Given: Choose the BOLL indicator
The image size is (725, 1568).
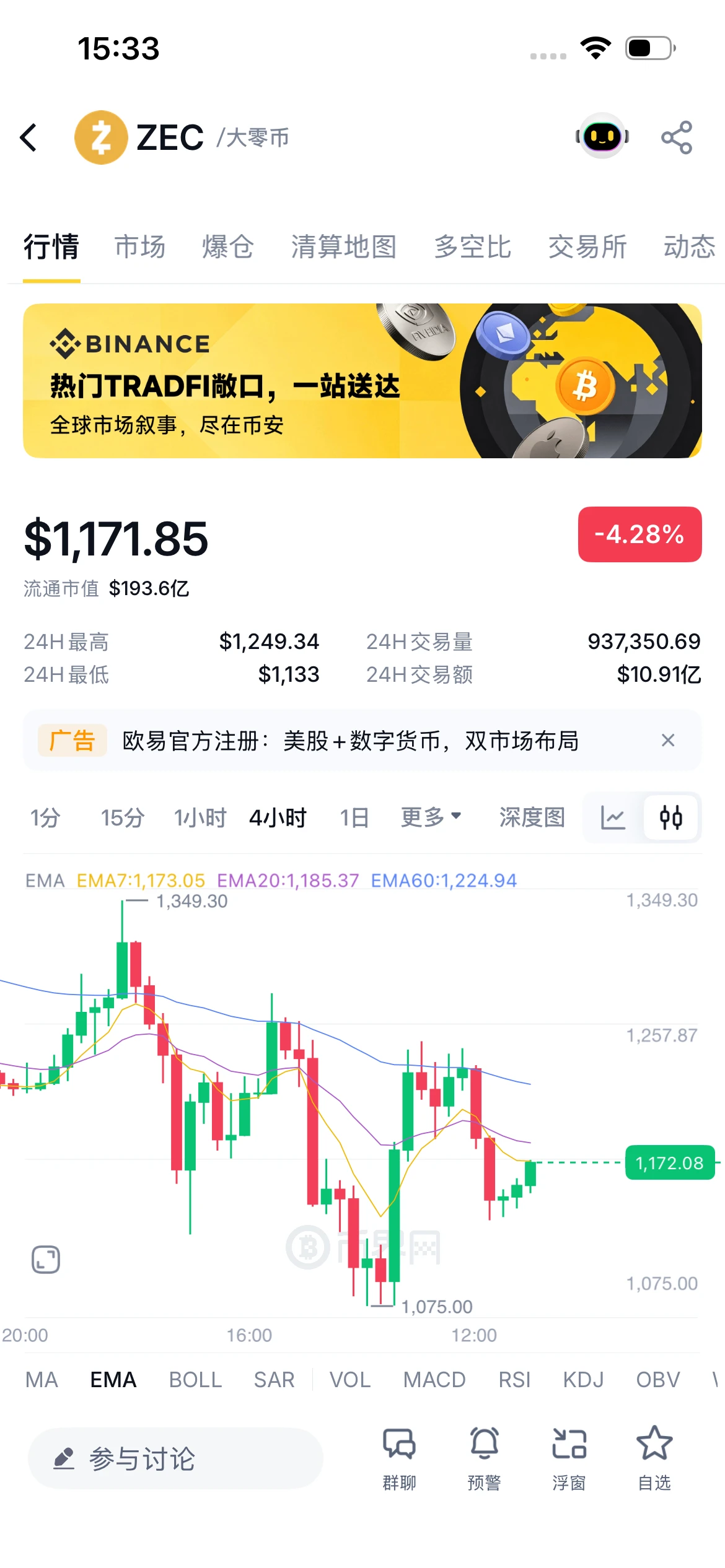Looking at the screenshot, I should click(x=196, y=1380).
